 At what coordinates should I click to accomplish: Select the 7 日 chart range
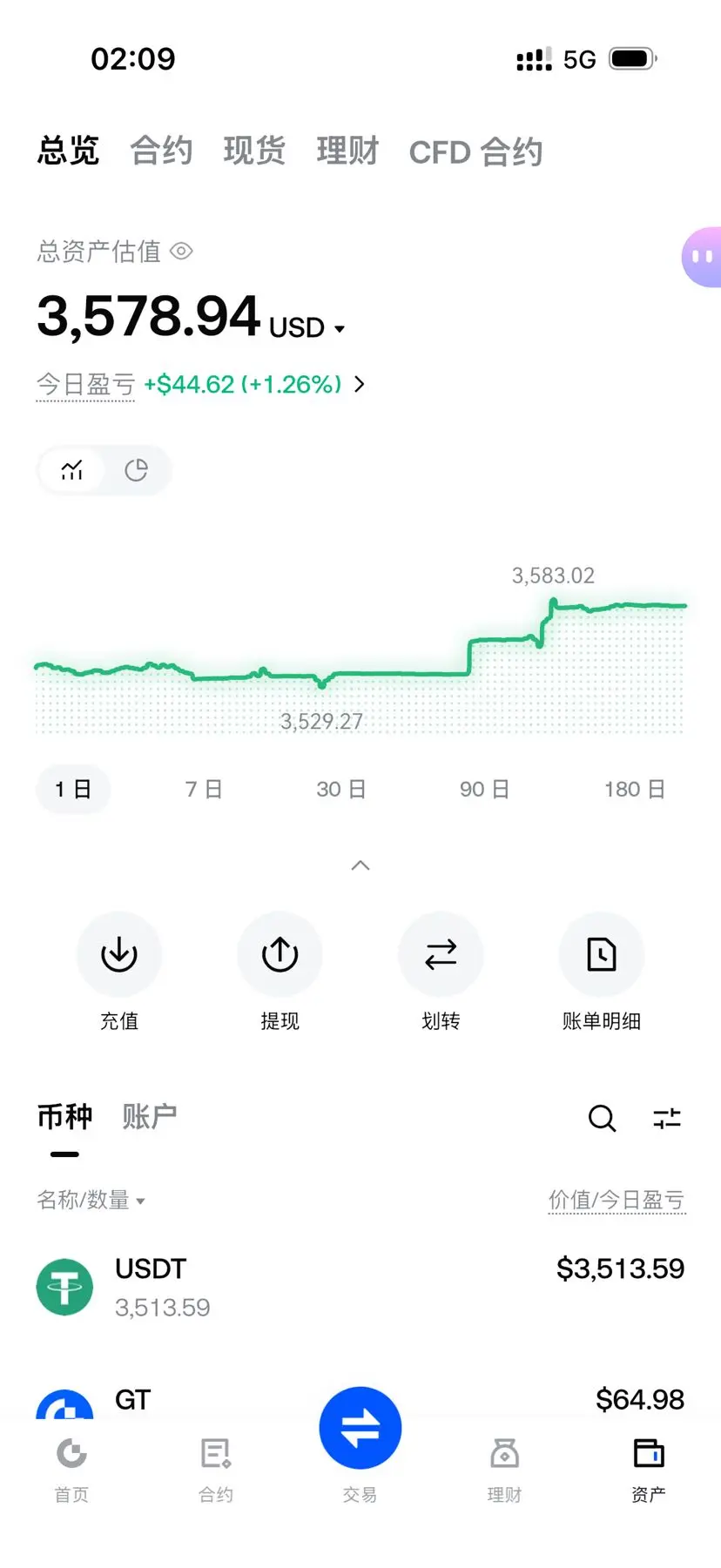click(204, 790)
